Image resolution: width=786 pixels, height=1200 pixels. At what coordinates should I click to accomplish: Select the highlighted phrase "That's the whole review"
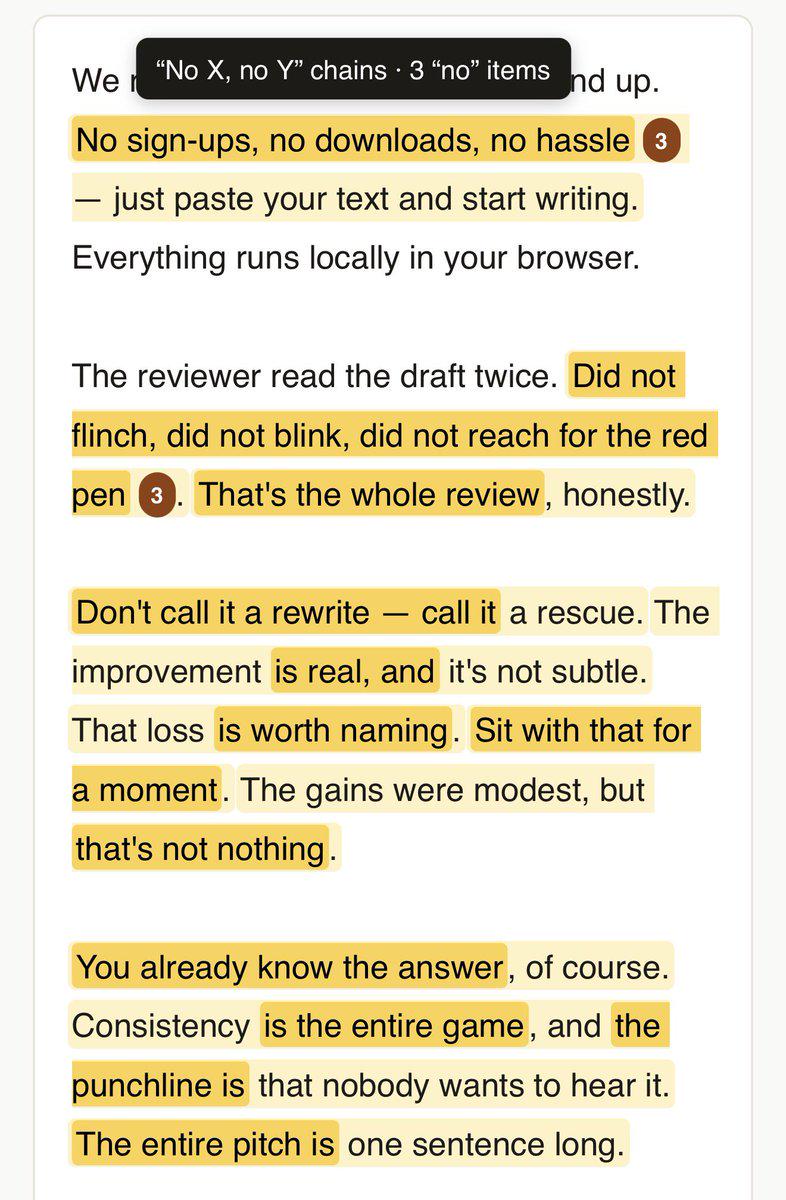(x=369, y=494)
